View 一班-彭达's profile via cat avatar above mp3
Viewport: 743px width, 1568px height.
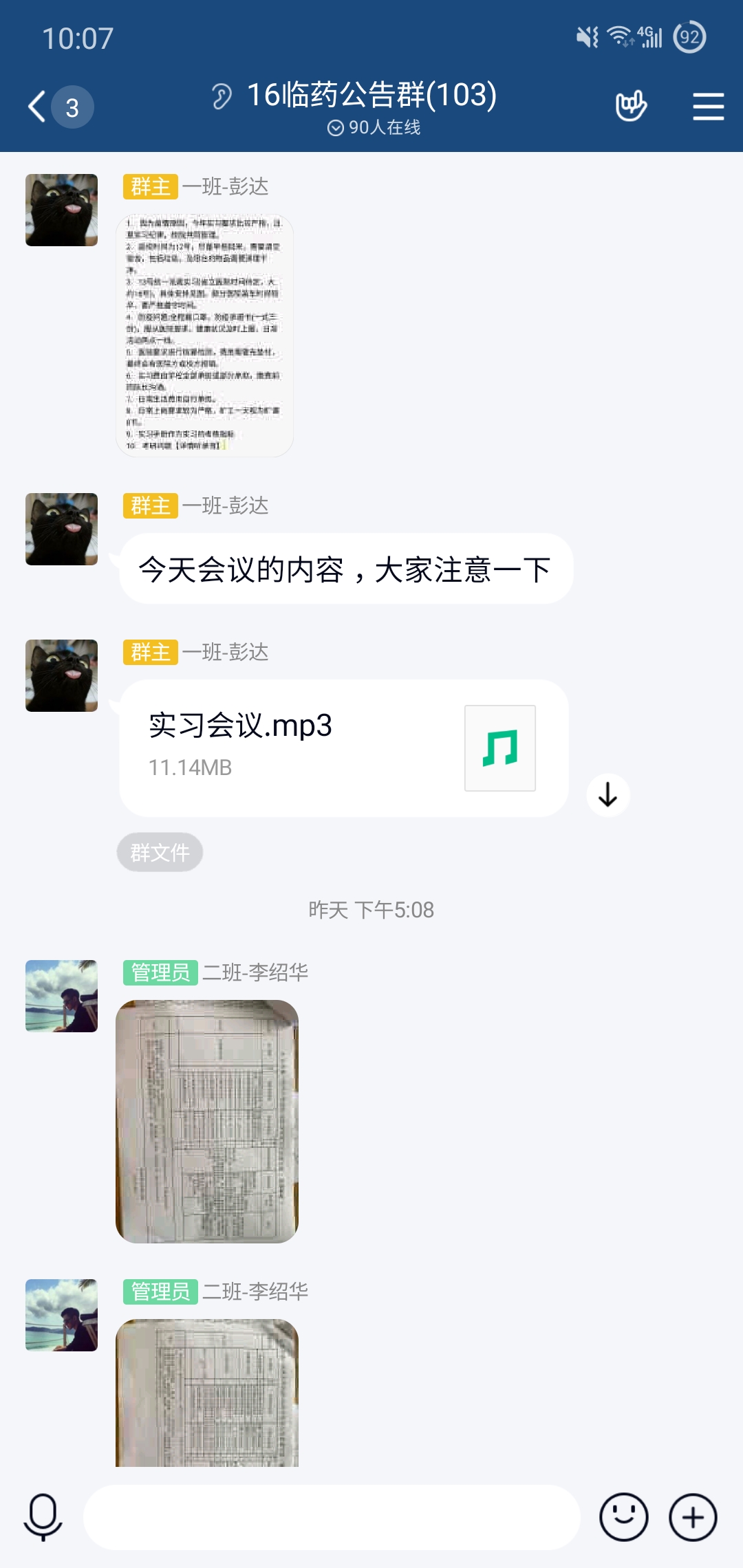pos(62,675)
